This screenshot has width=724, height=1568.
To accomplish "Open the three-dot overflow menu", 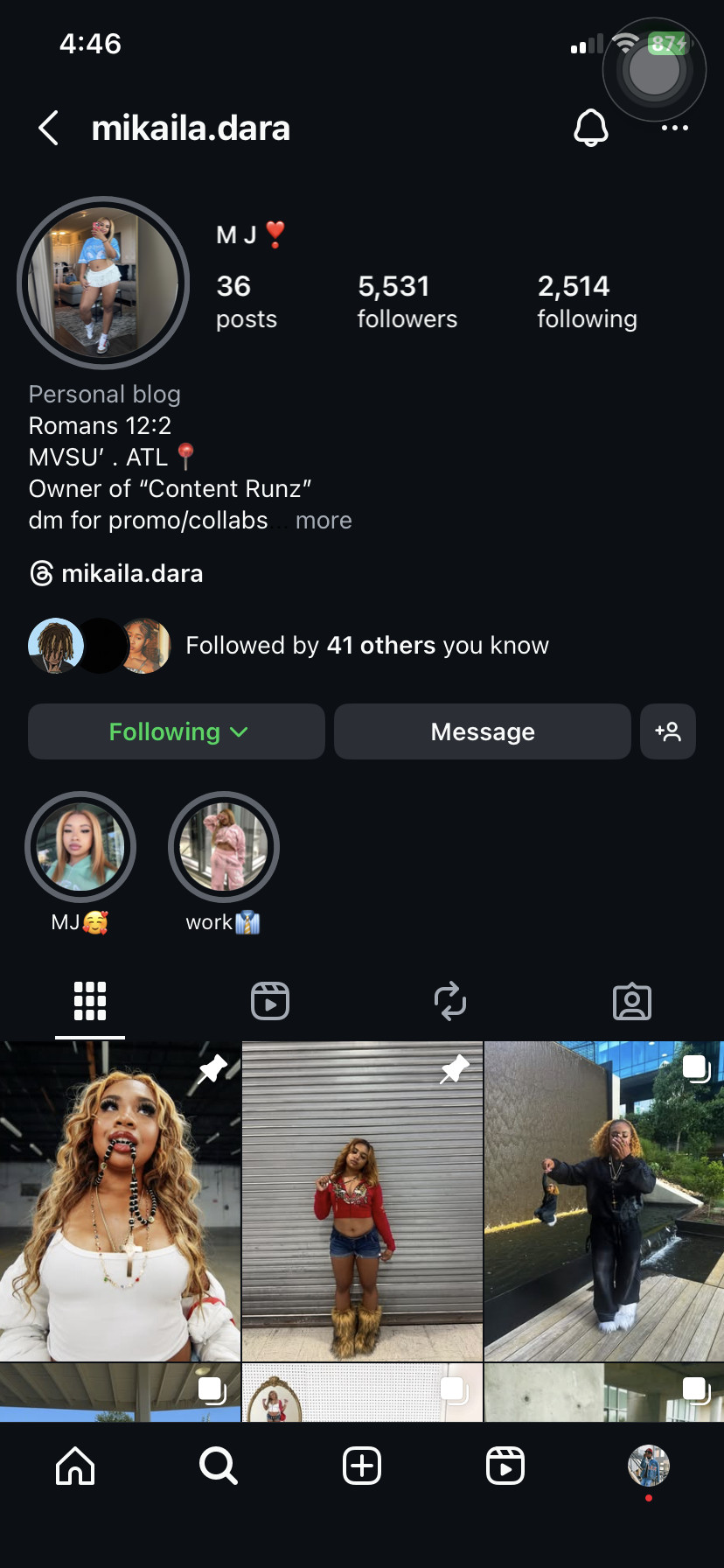I will [674, 129].
